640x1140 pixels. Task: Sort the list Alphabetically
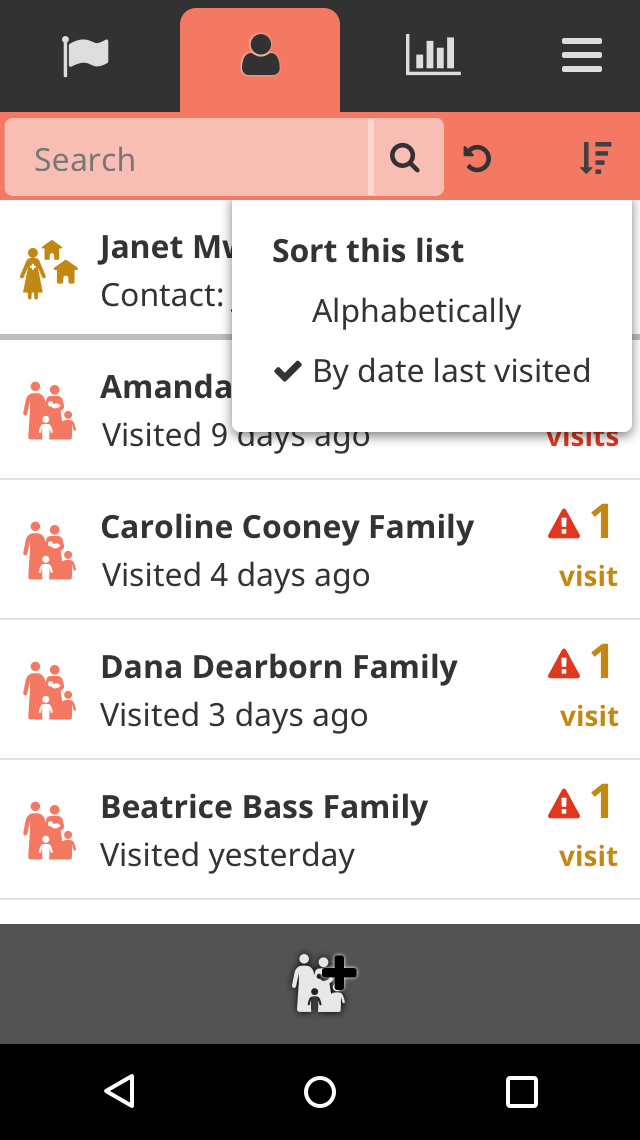click(417, 311)
